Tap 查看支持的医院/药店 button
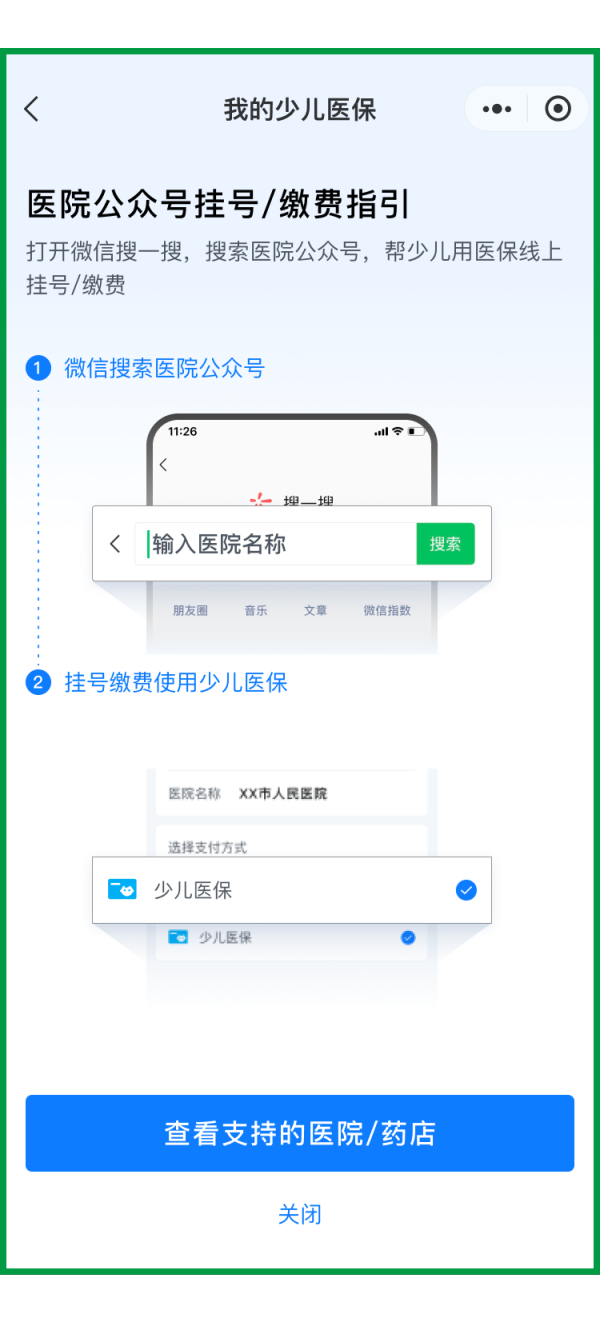The image size is (600, 1318). (x=300, y=1133)
